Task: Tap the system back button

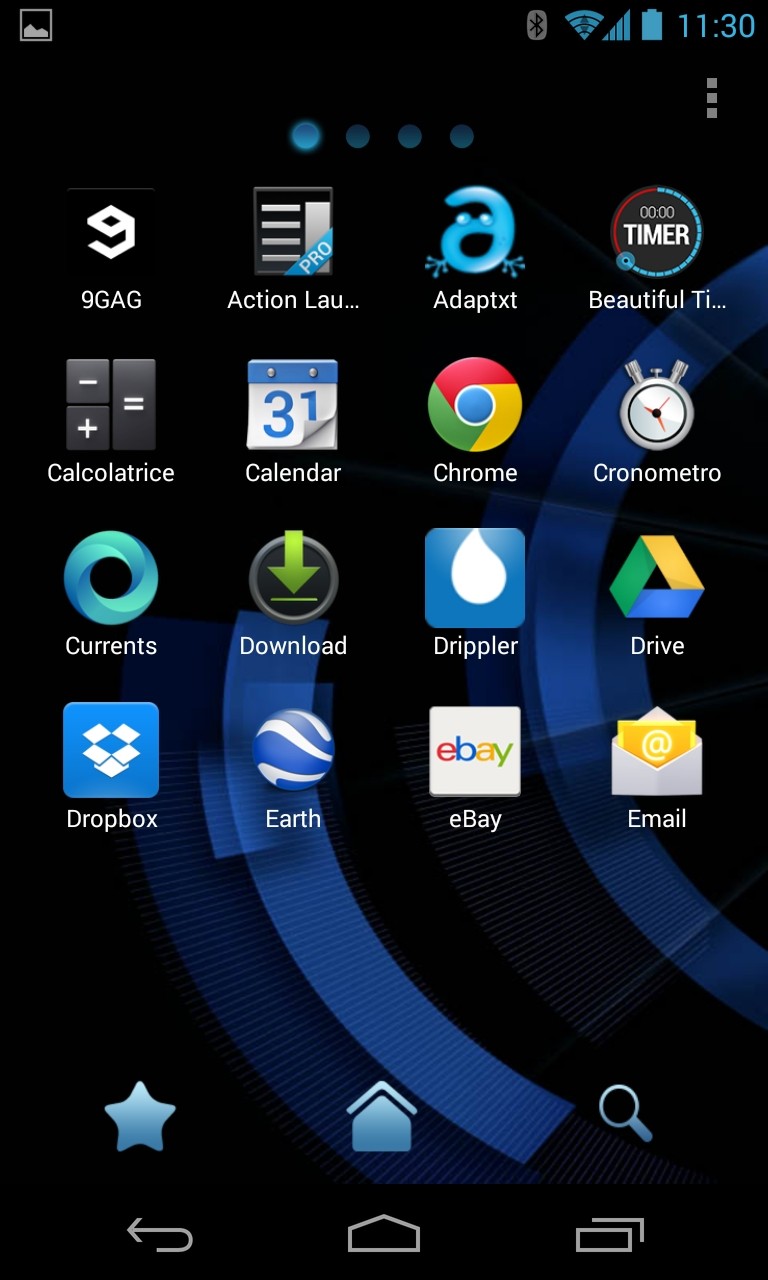Action: click(x=160, y=1236)
